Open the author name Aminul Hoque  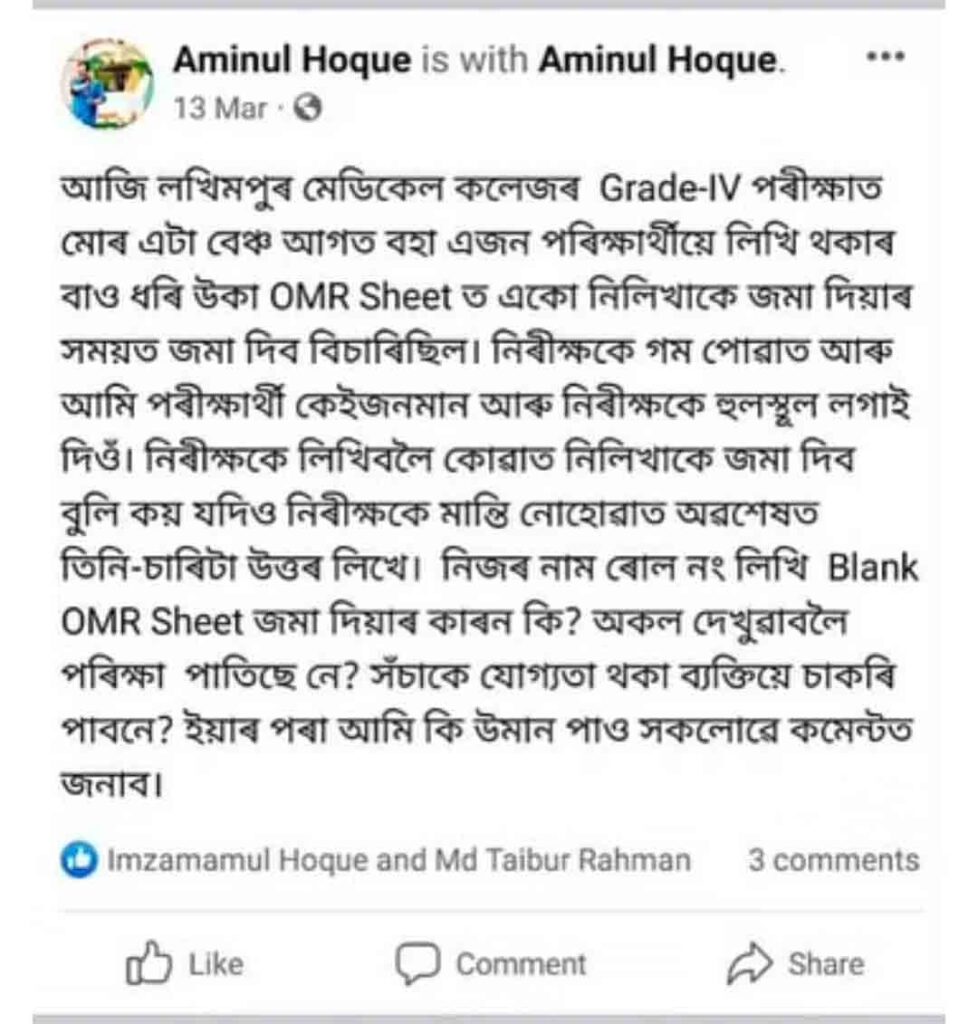pos(292,61)
